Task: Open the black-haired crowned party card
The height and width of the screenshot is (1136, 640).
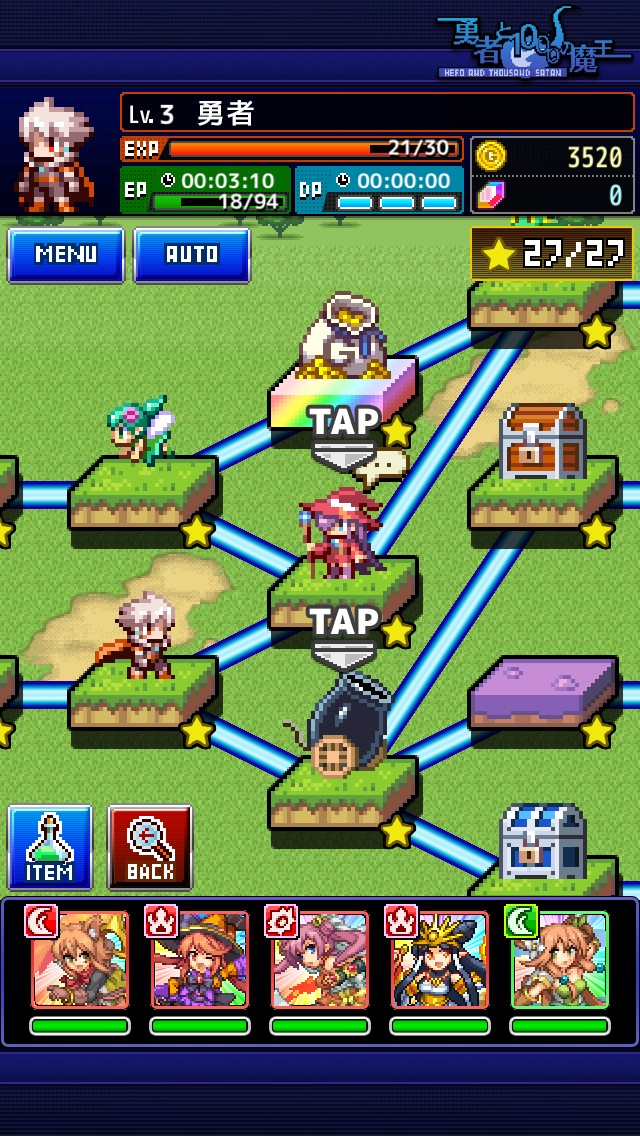Action: pyautogui.click(x=440, y=960)
